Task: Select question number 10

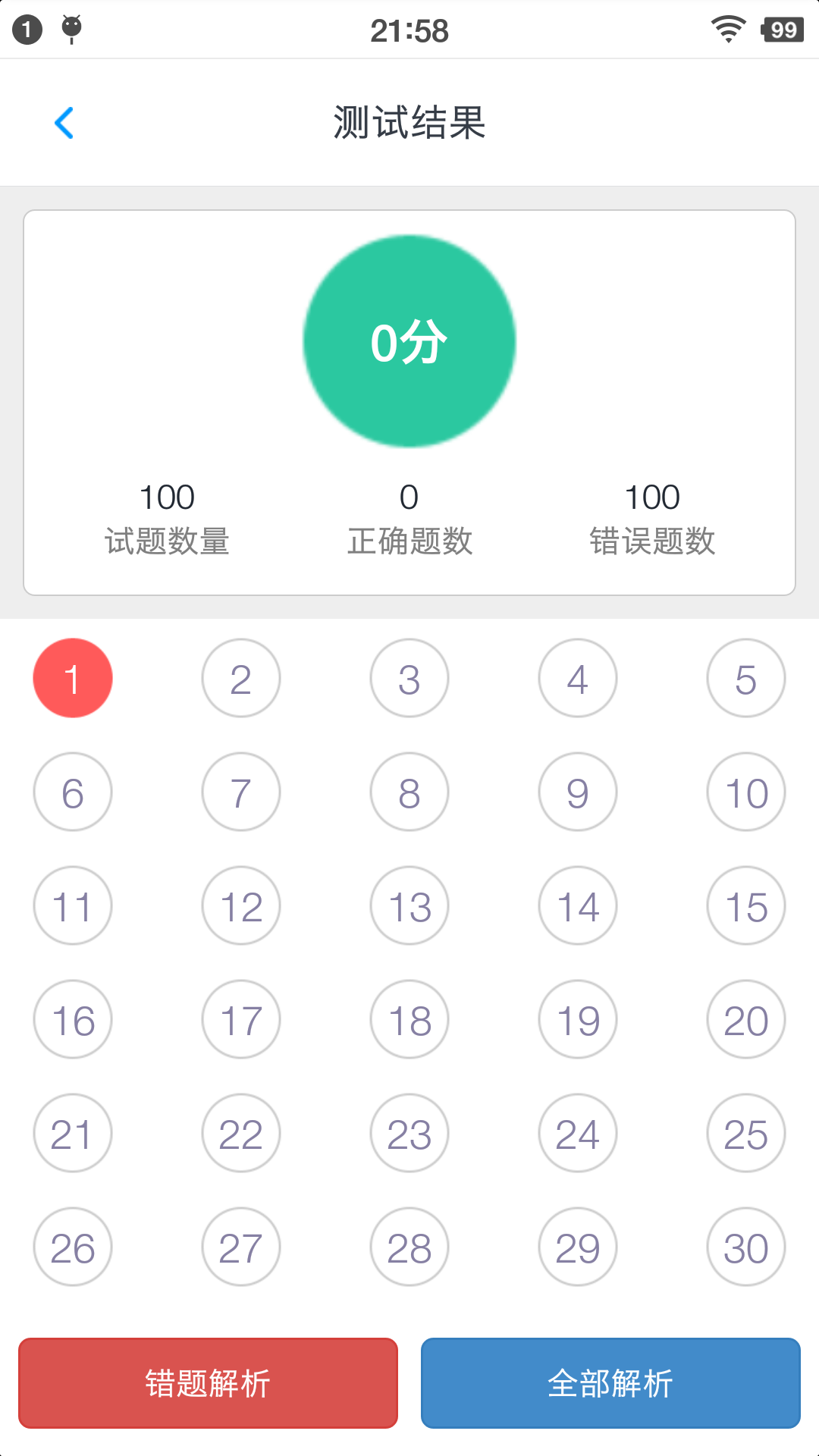Action: point(745,791)
